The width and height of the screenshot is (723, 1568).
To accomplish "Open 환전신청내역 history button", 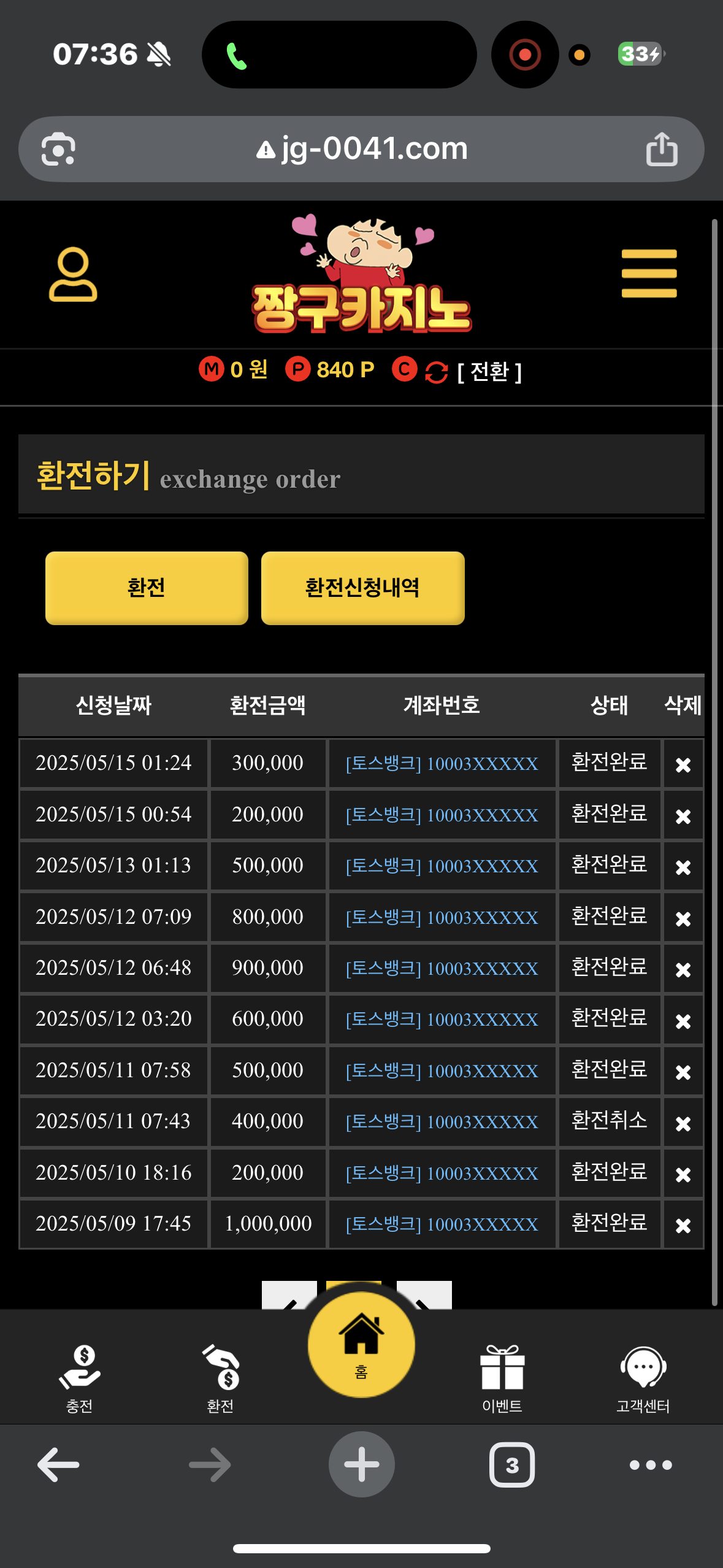I will pyautogui.click(x=362, y=588).
